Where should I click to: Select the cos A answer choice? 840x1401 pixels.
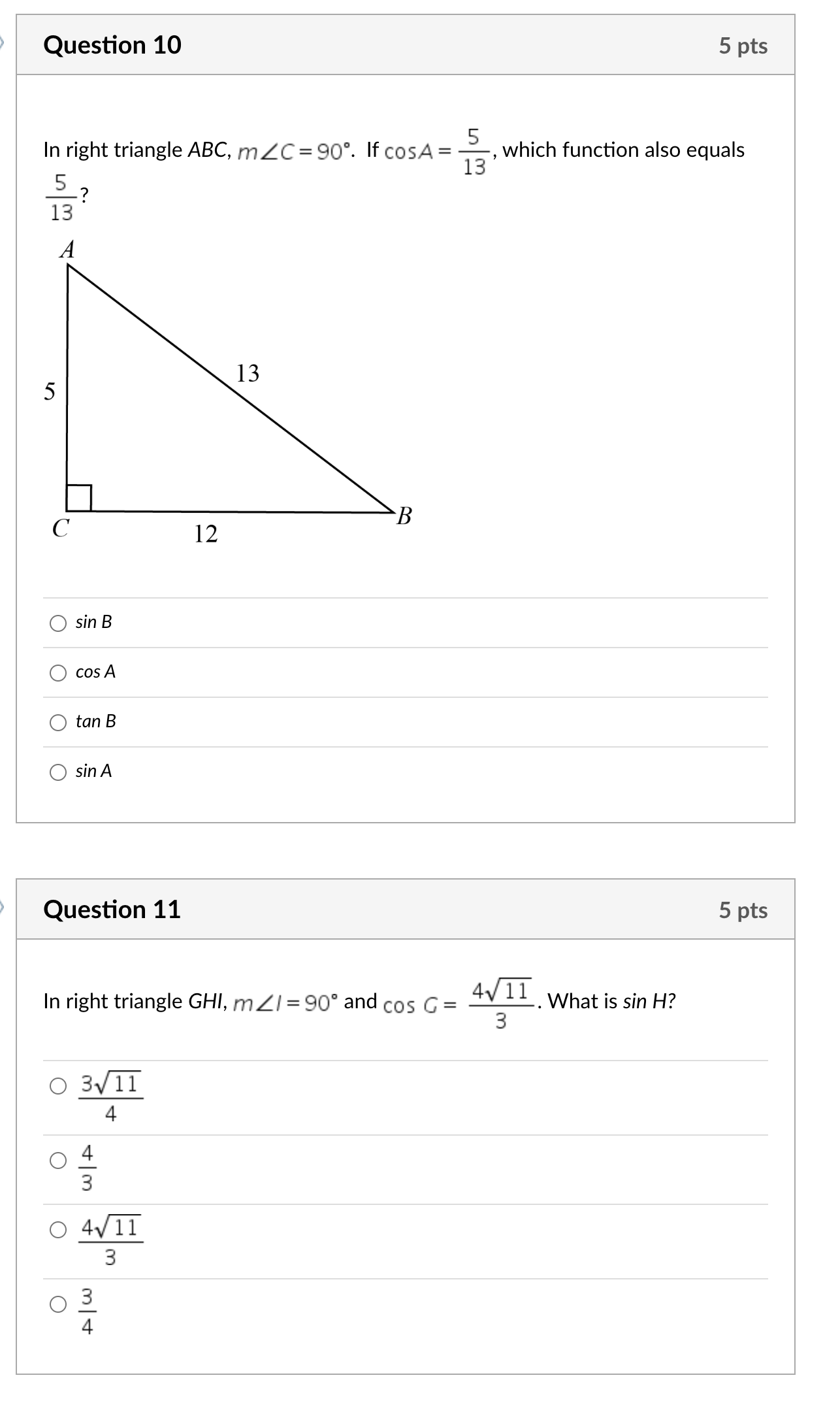point(57,672)
